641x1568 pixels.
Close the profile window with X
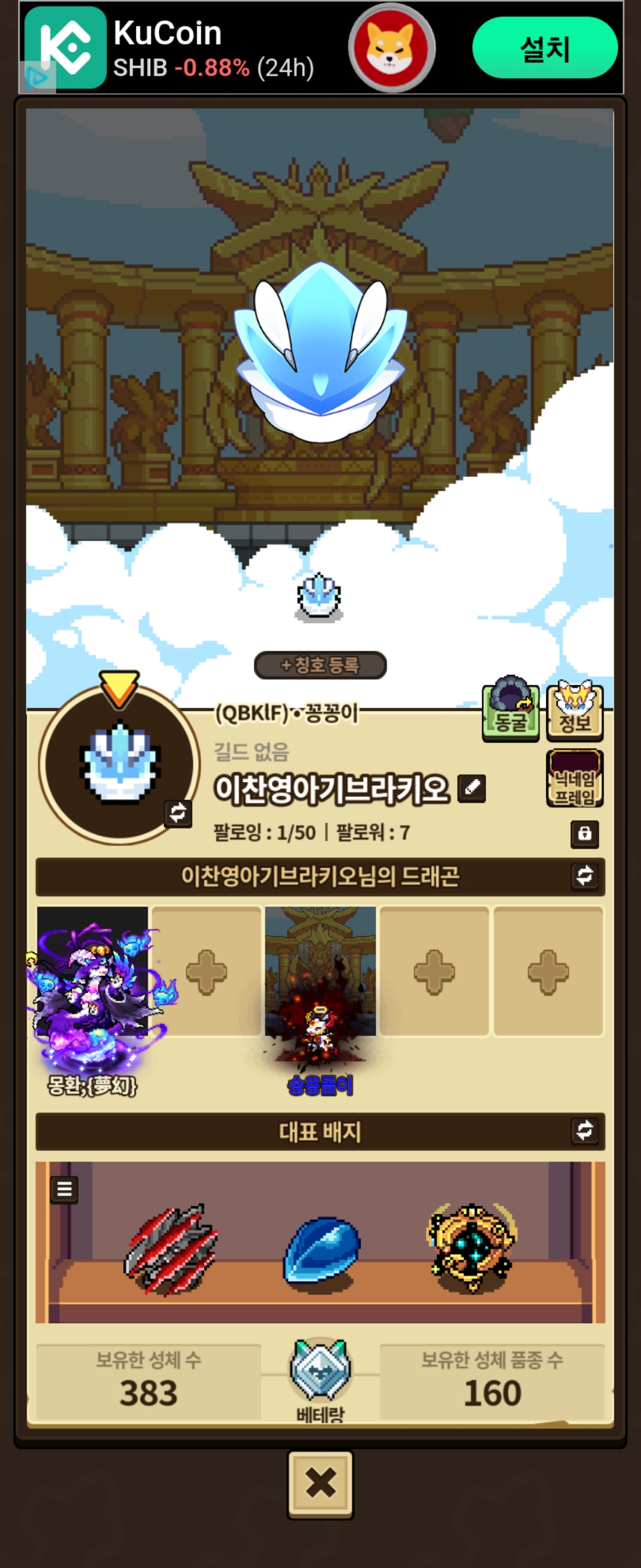[320, 1484]
